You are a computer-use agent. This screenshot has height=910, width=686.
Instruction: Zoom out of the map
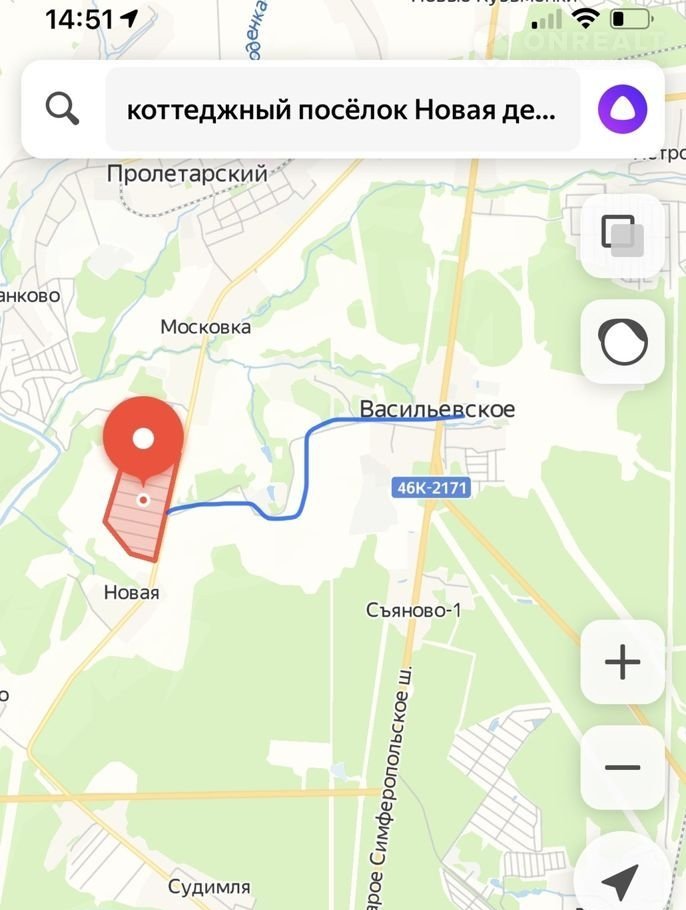(622, 768)
